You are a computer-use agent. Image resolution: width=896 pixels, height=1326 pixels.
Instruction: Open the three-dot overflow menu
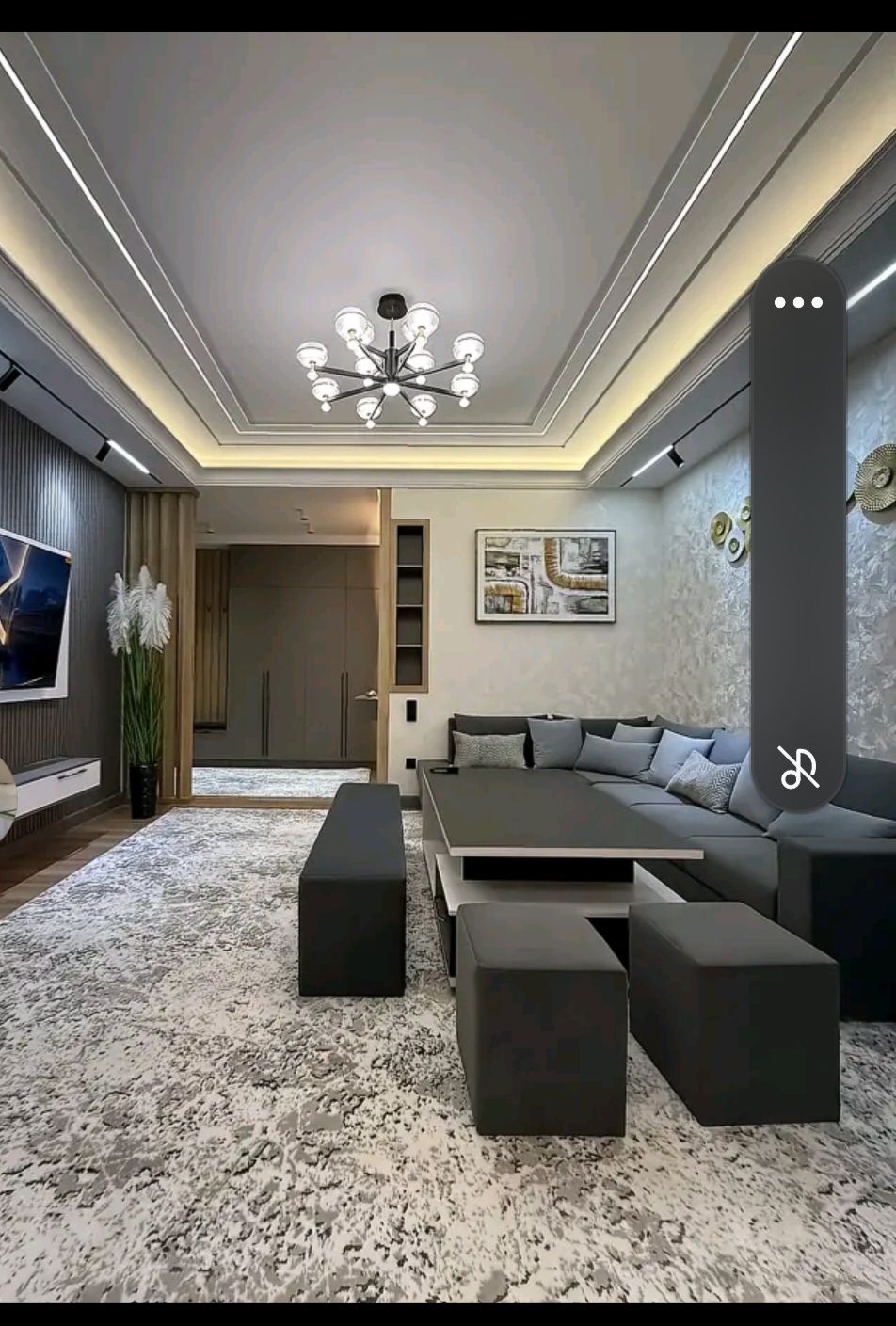pos(798,303)
